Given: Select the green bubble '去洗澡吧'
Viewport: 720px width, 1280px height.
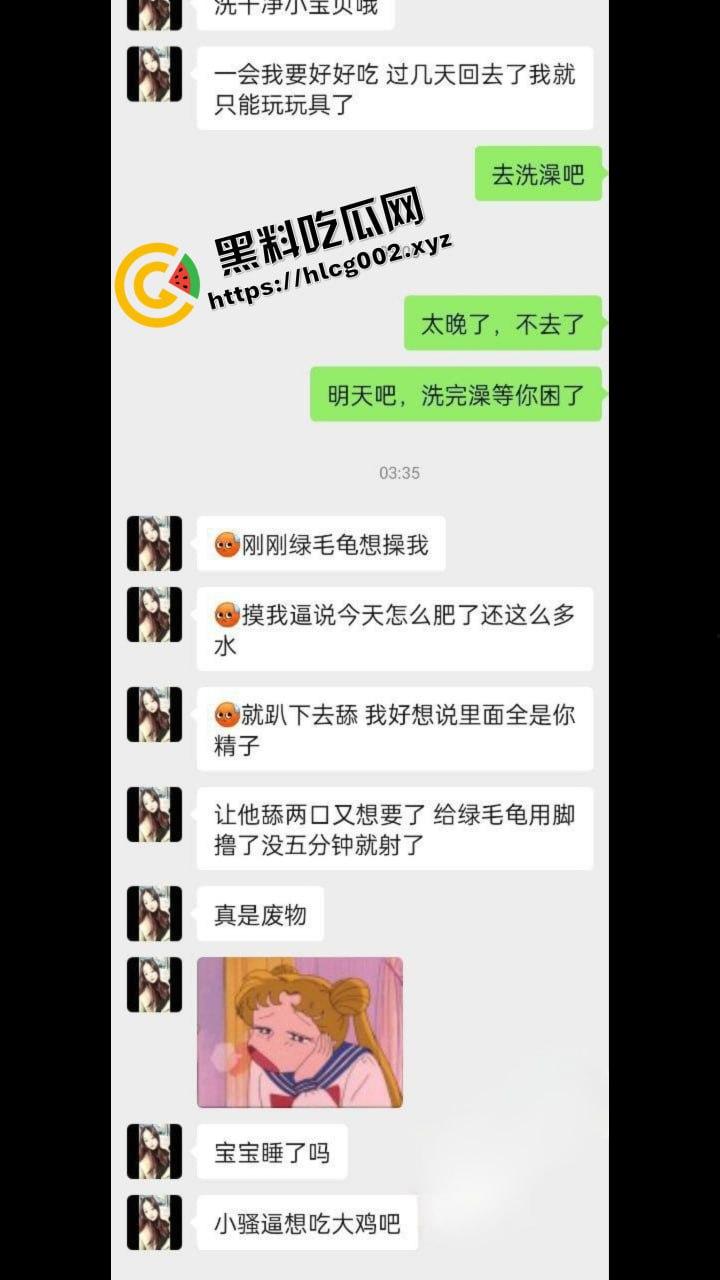Looking at the screenshot, I should pyautogui.click(x=538, y=173).
